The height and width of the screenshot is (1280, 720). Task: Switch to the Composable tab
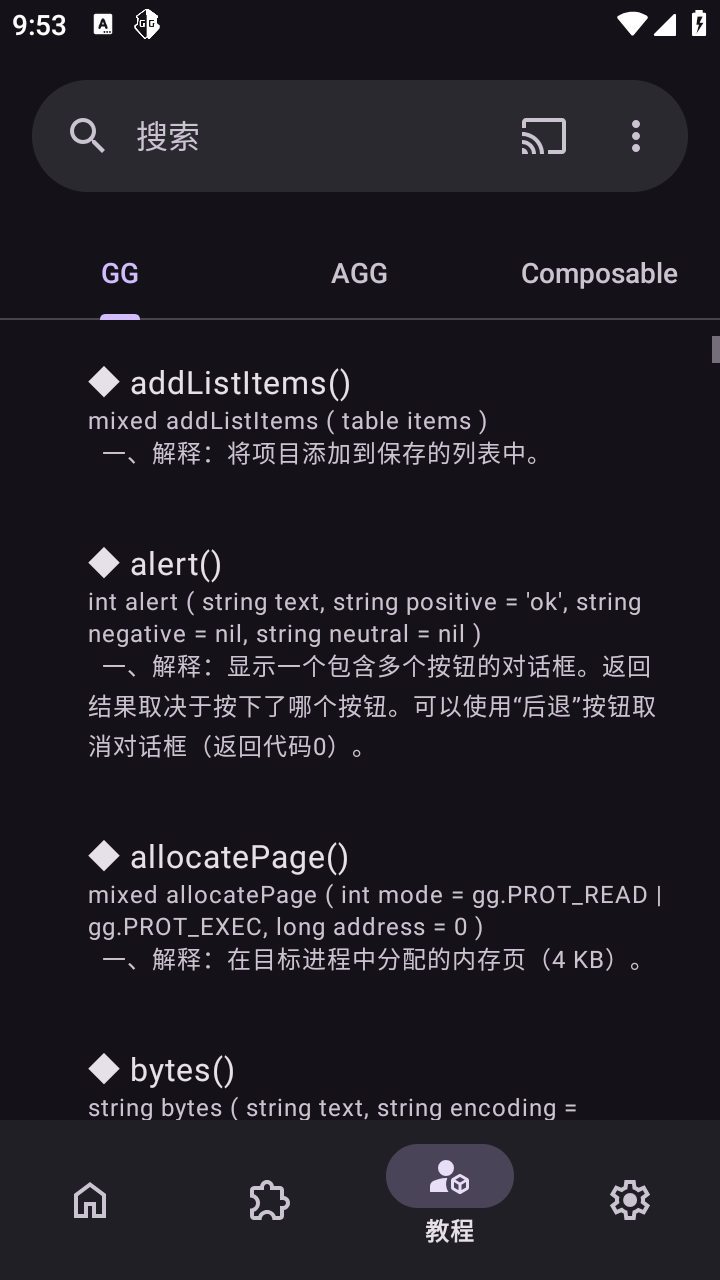(x=599, y=273)
